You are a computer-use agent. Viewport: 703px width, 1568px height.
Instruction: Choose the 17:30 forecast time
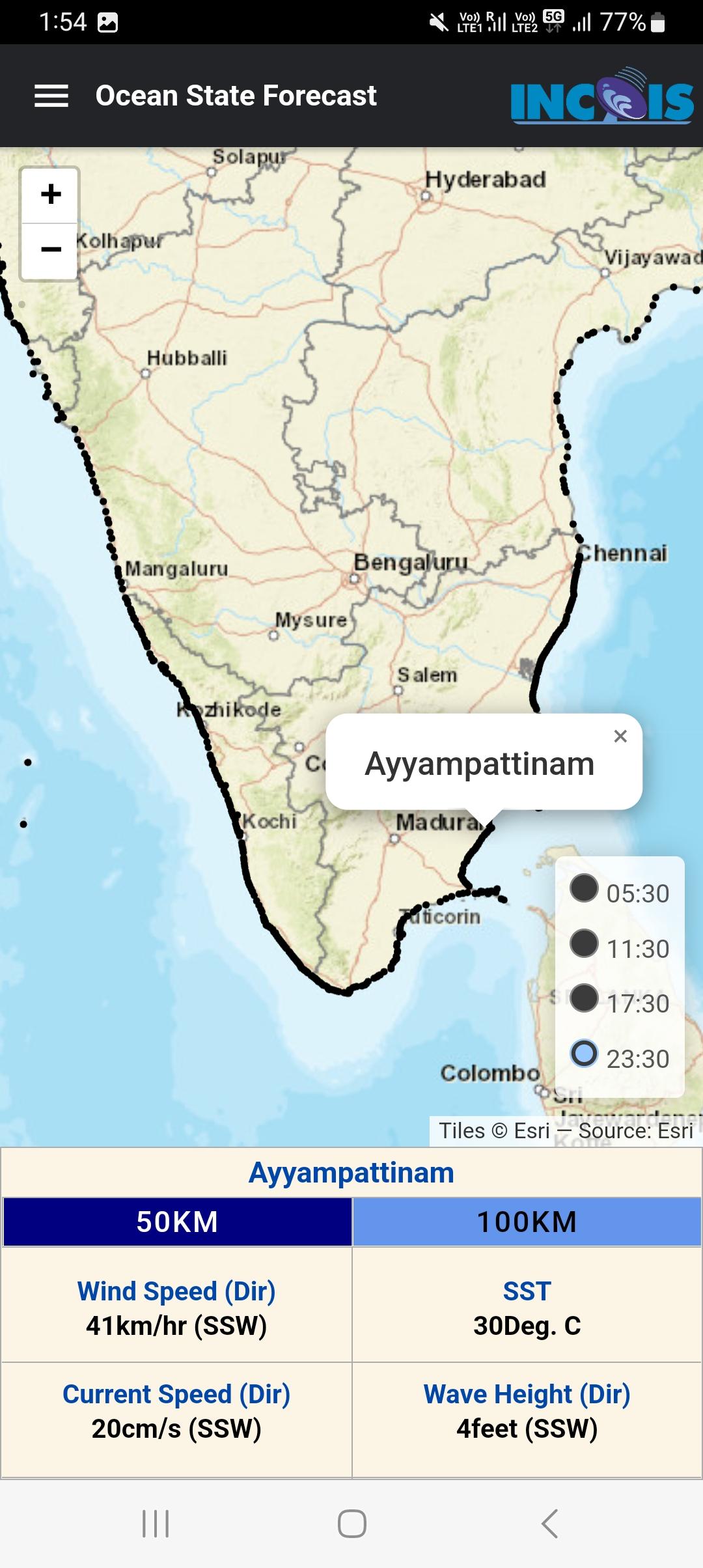584,998
